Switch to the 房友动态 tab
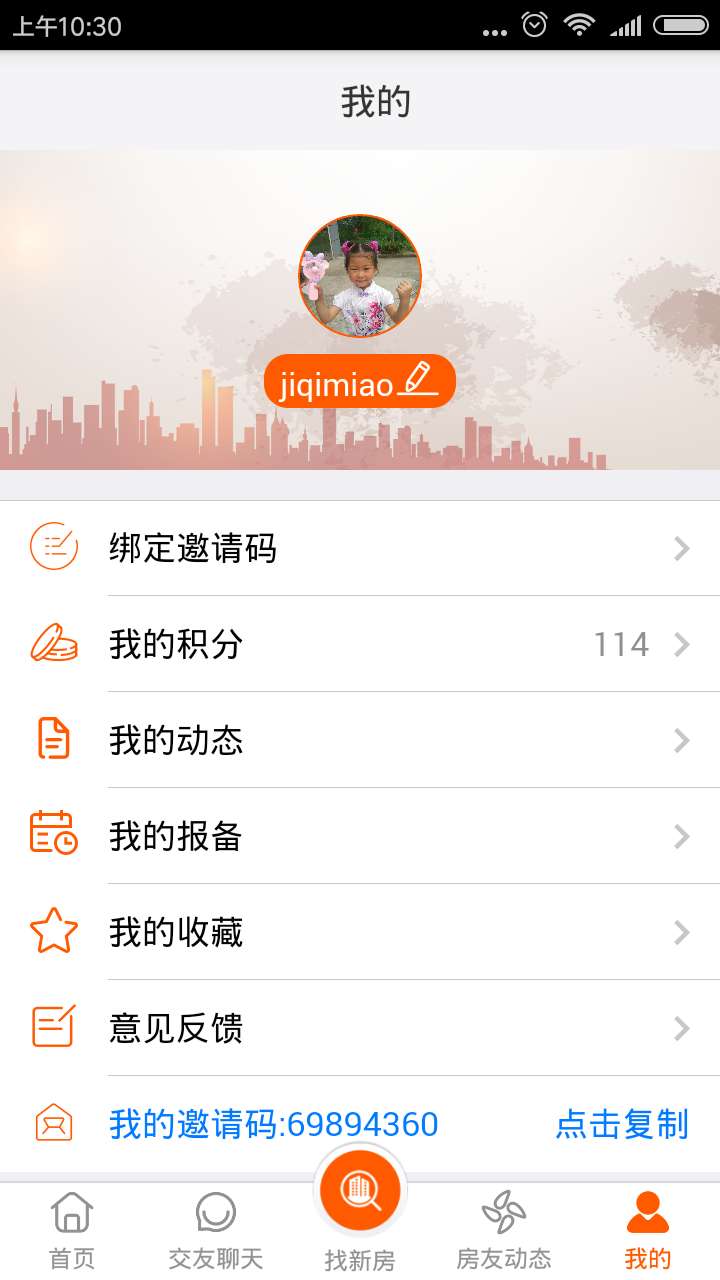Screen dimensions: 720x1280 (503, 1230)
